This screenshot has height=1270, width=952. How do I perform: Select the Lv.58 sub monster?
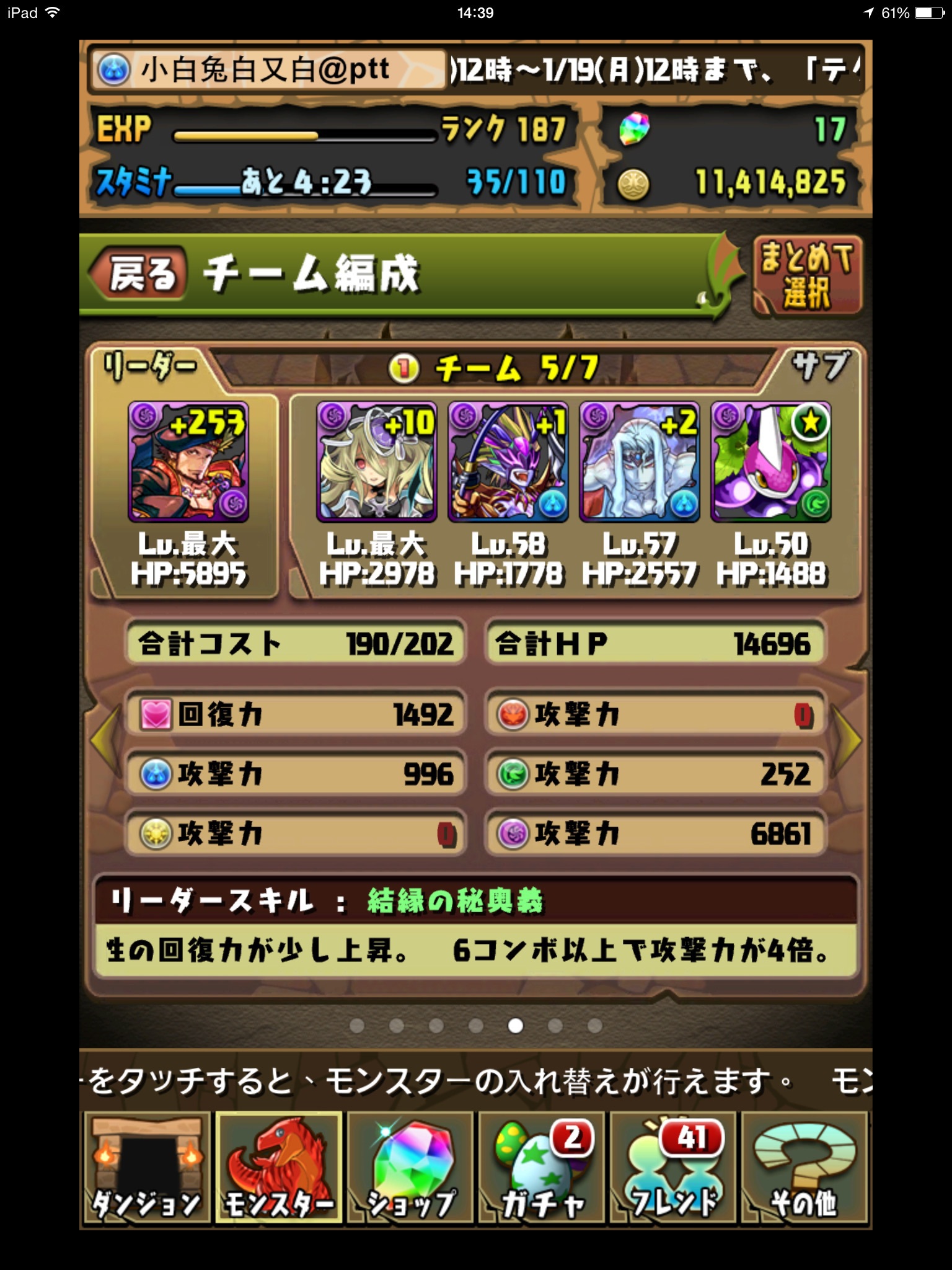tap(508, 462)
